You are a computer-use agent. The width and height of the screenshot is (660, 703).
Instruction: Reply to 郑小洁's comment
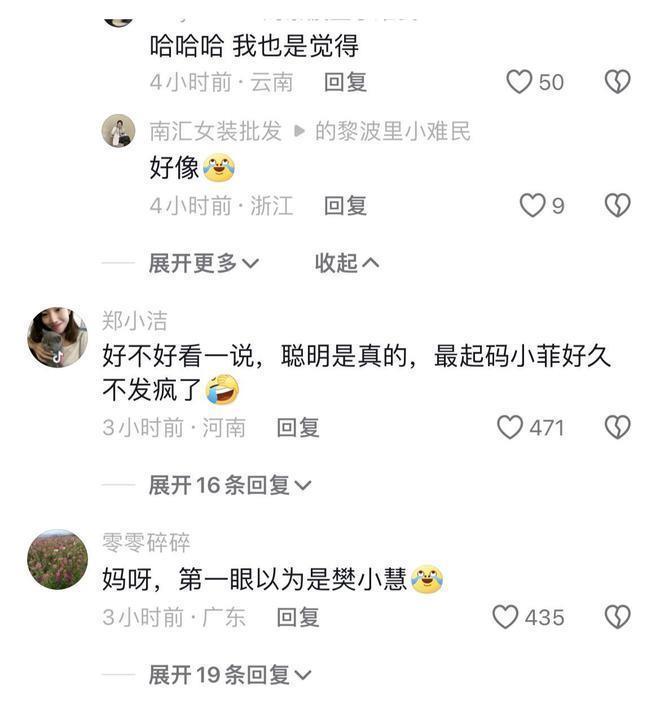(298, 428)
